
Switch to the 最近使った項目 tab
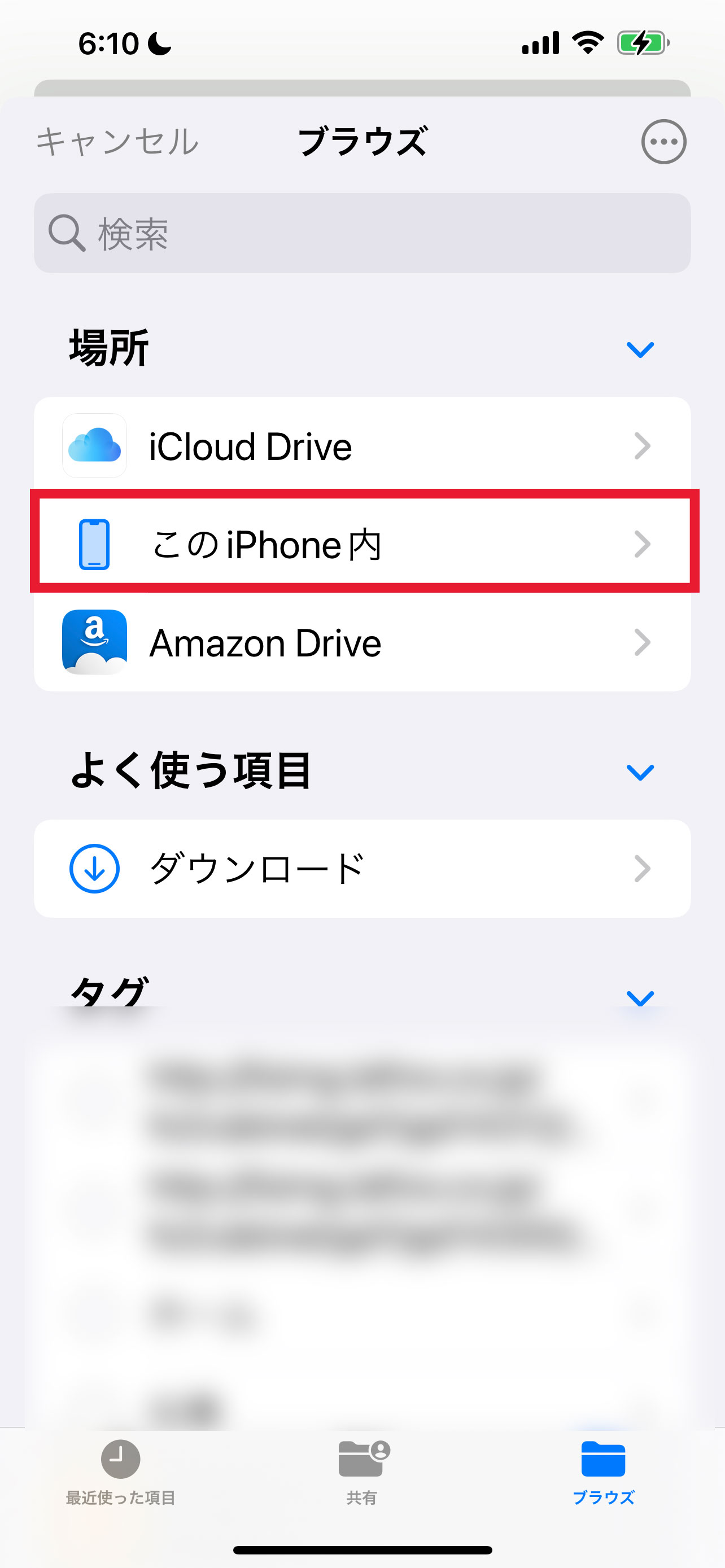[x=120, y=1473]
